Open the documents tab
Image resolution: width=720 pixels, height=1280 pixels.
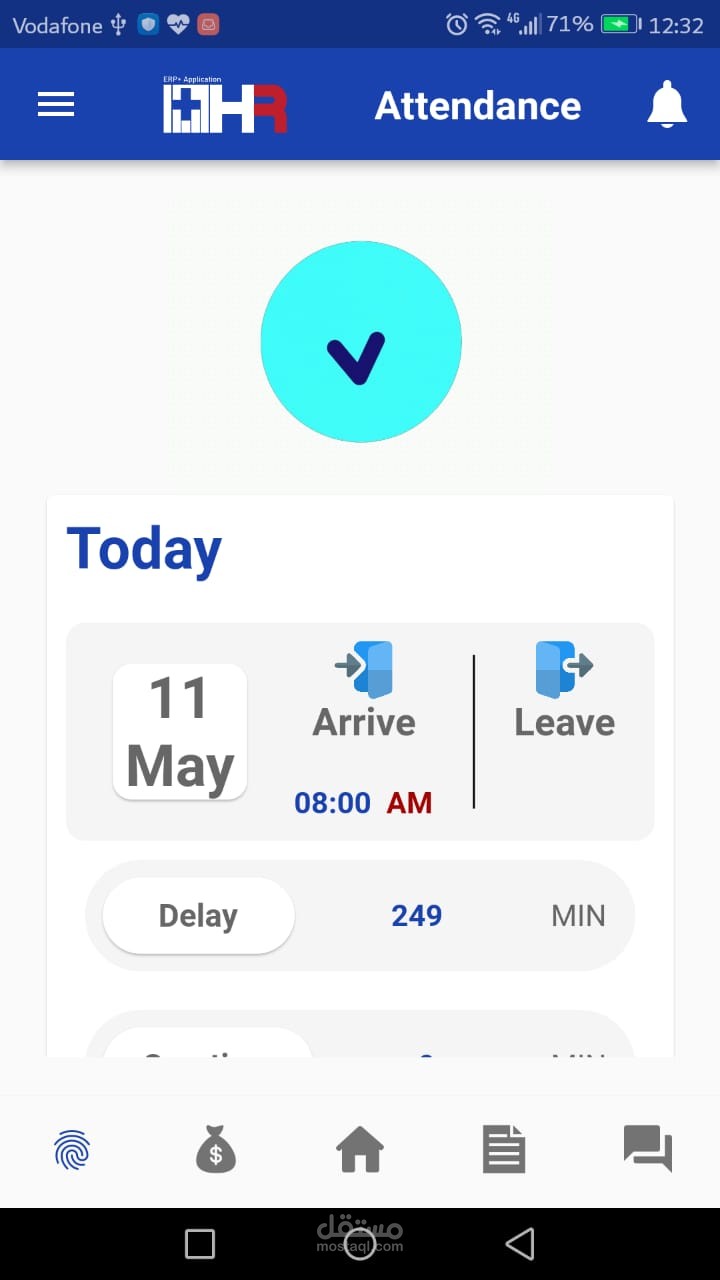[504, 1150]
